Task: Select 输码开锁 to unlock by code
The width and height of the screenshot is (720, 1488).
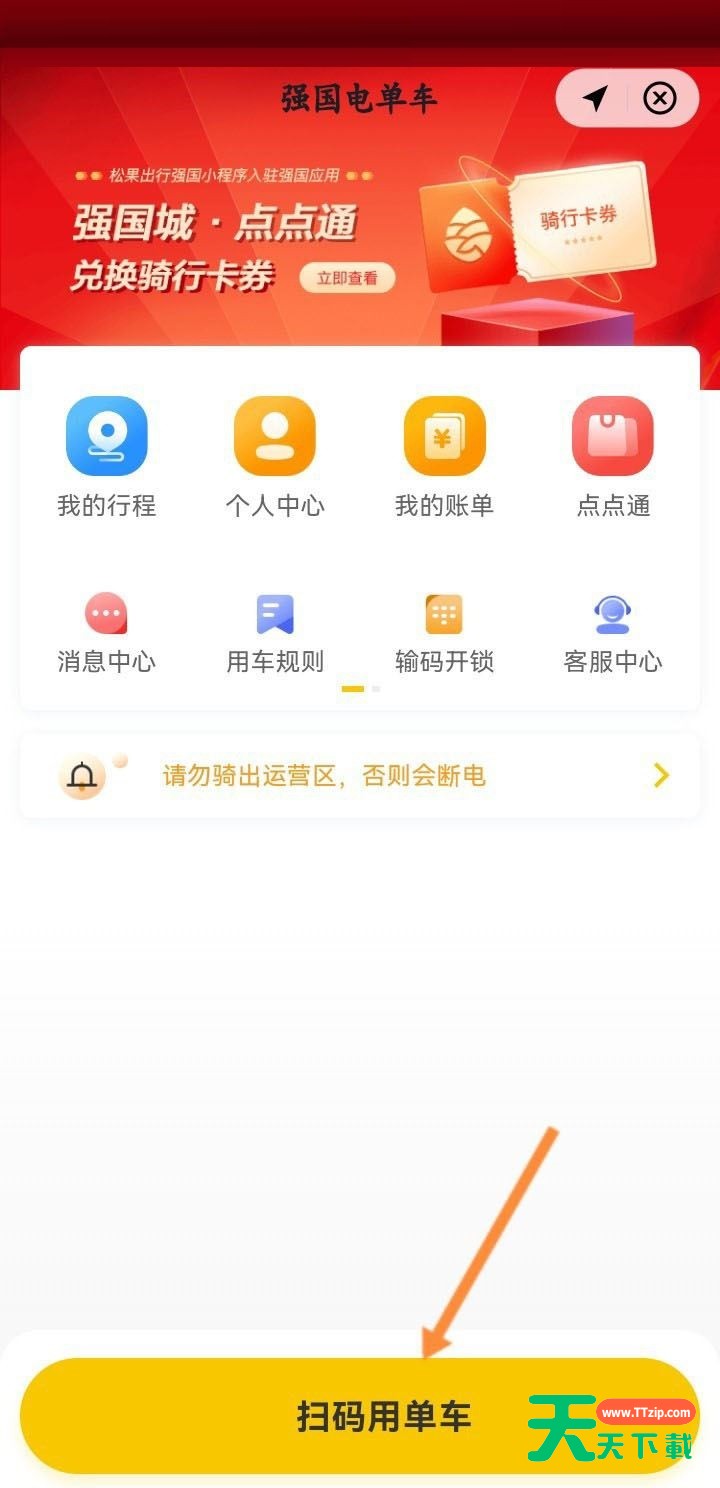Action: 444,634
